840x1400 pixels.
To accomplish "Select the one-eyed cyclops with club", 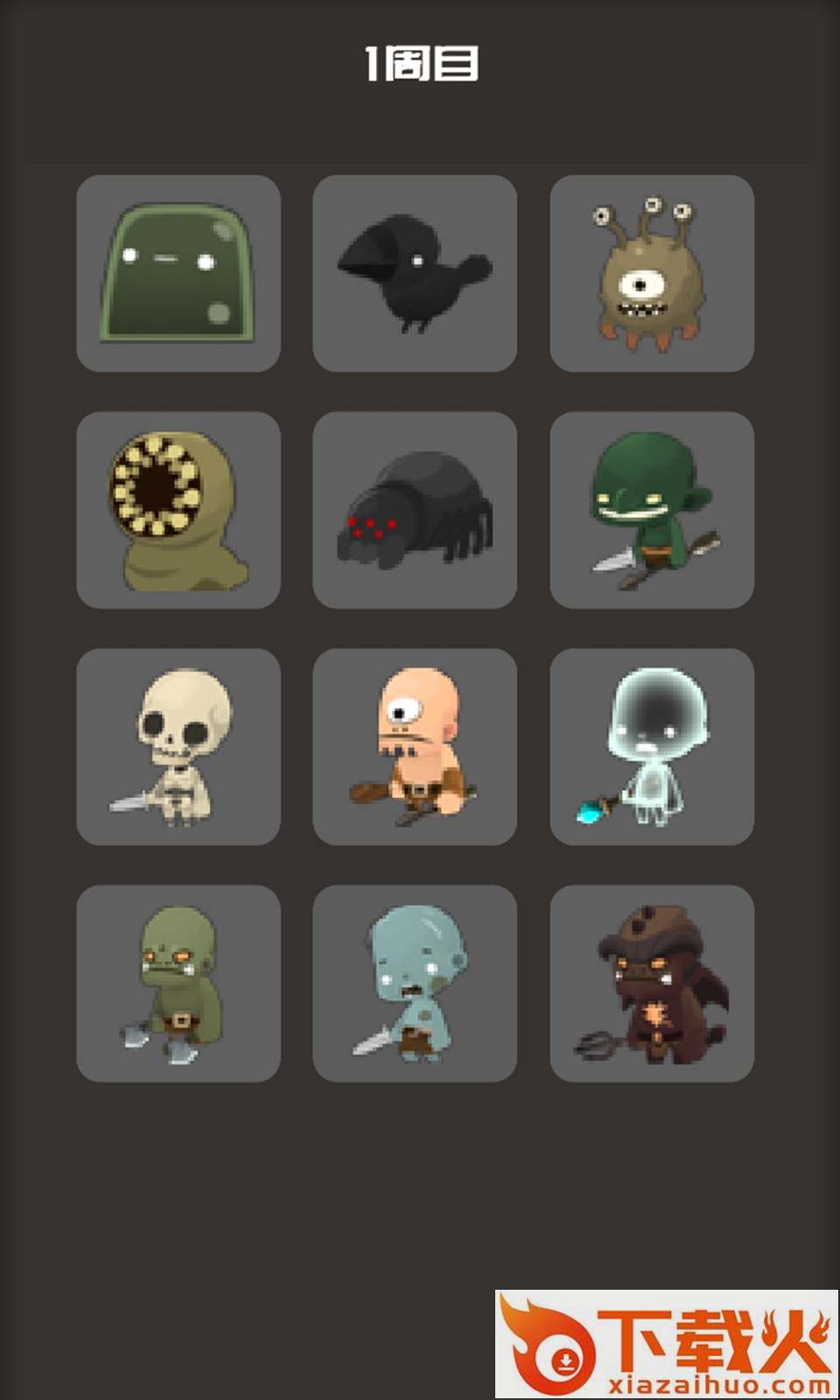I will (x=415, y=746).
